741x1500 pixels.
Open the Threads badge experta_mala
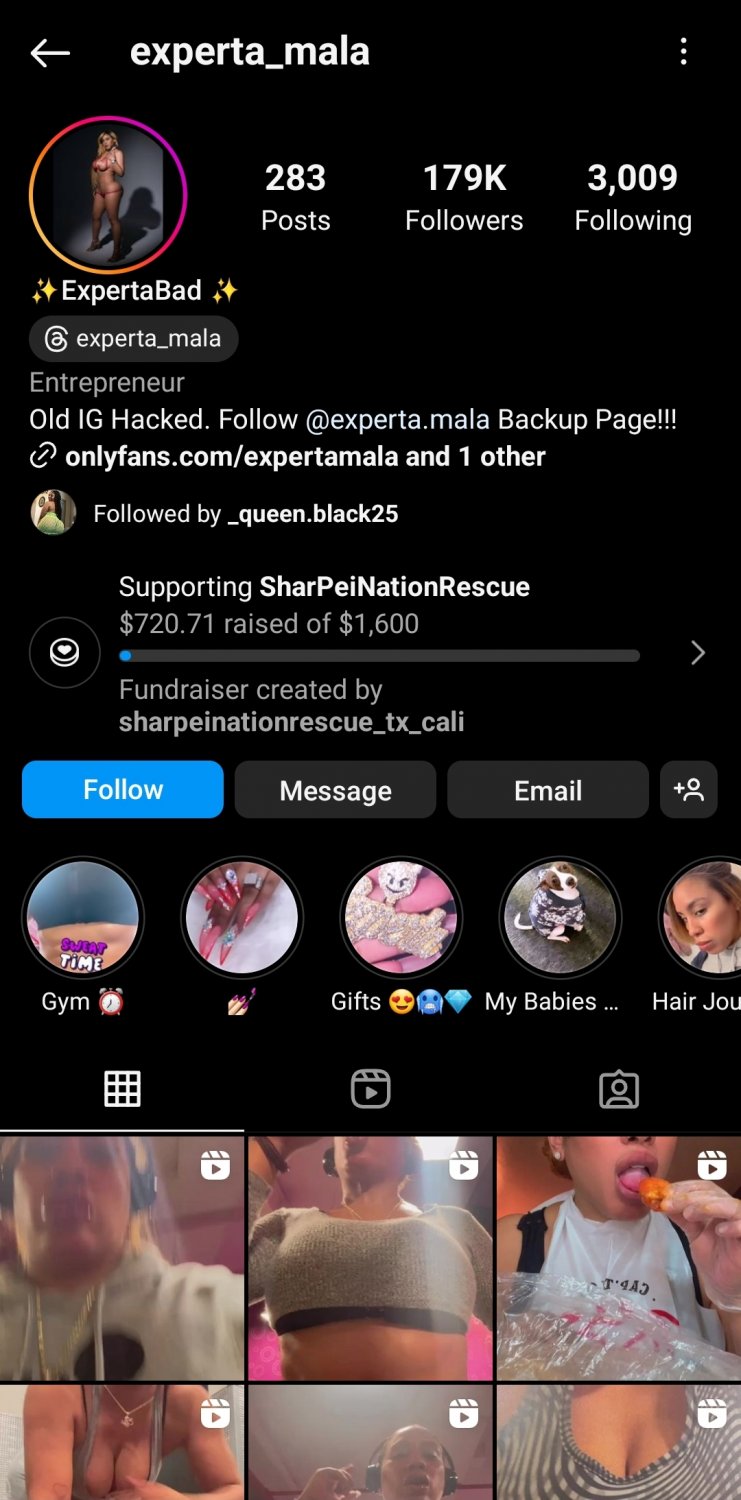134,339
